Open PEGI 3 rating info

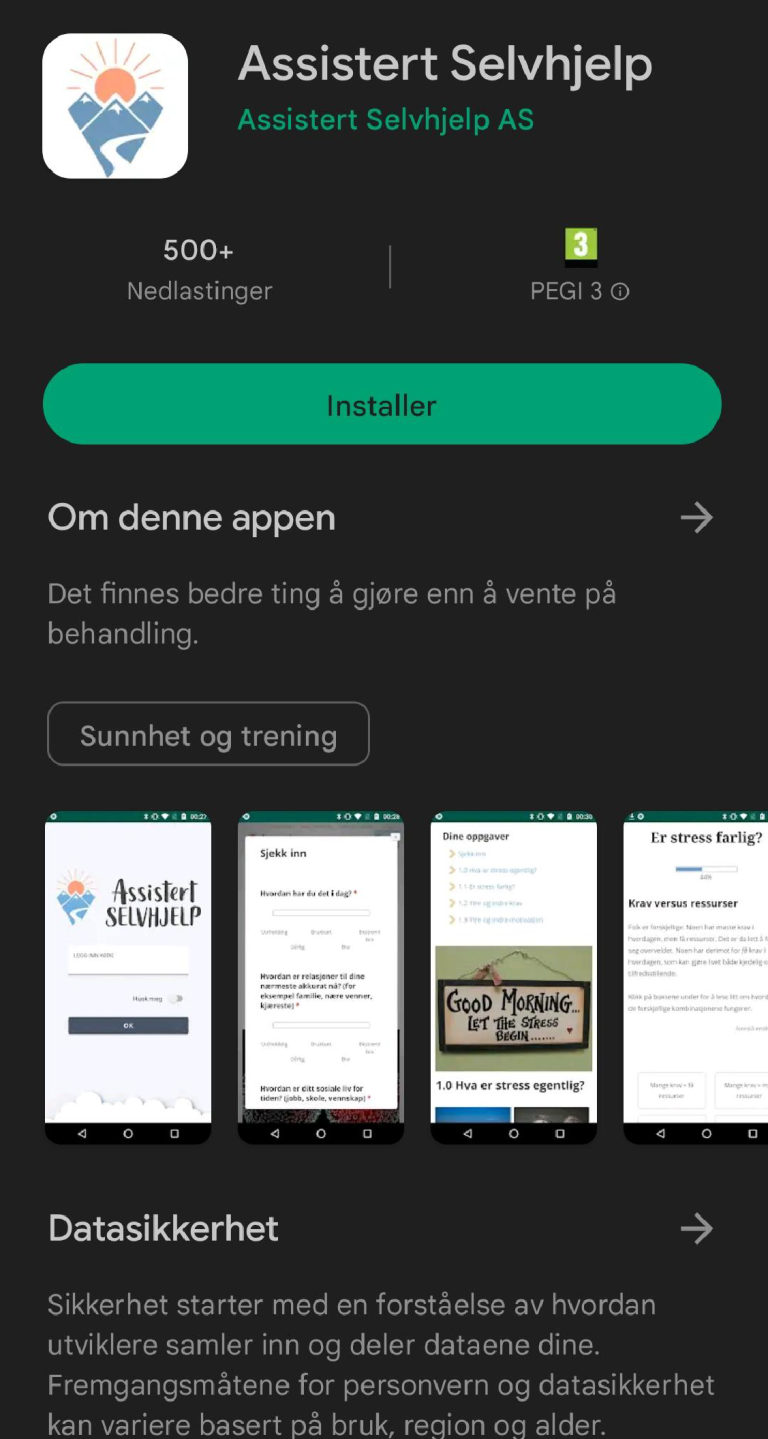tap(620, 292)
